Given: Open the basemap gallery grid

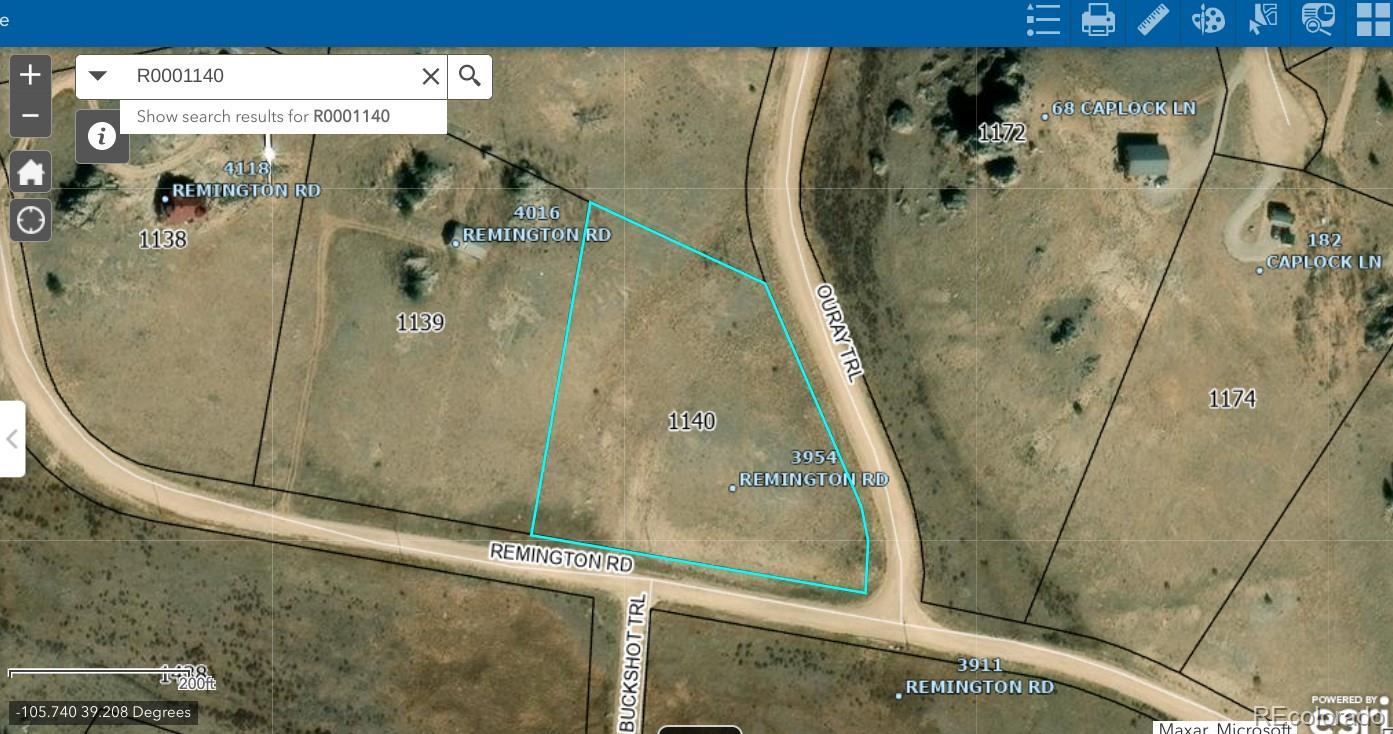Looking at the screenshot, I should tap(1373, 20).
